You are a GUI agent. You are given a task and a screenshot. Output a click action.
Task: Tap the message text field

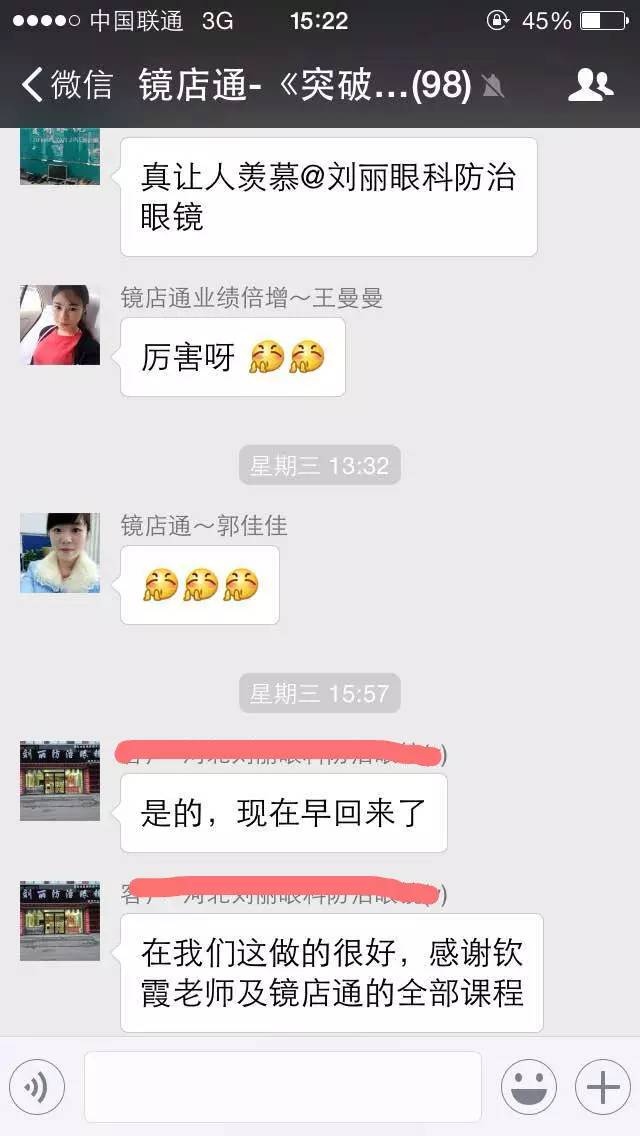pyautogui.click(x=282, y=1087)
